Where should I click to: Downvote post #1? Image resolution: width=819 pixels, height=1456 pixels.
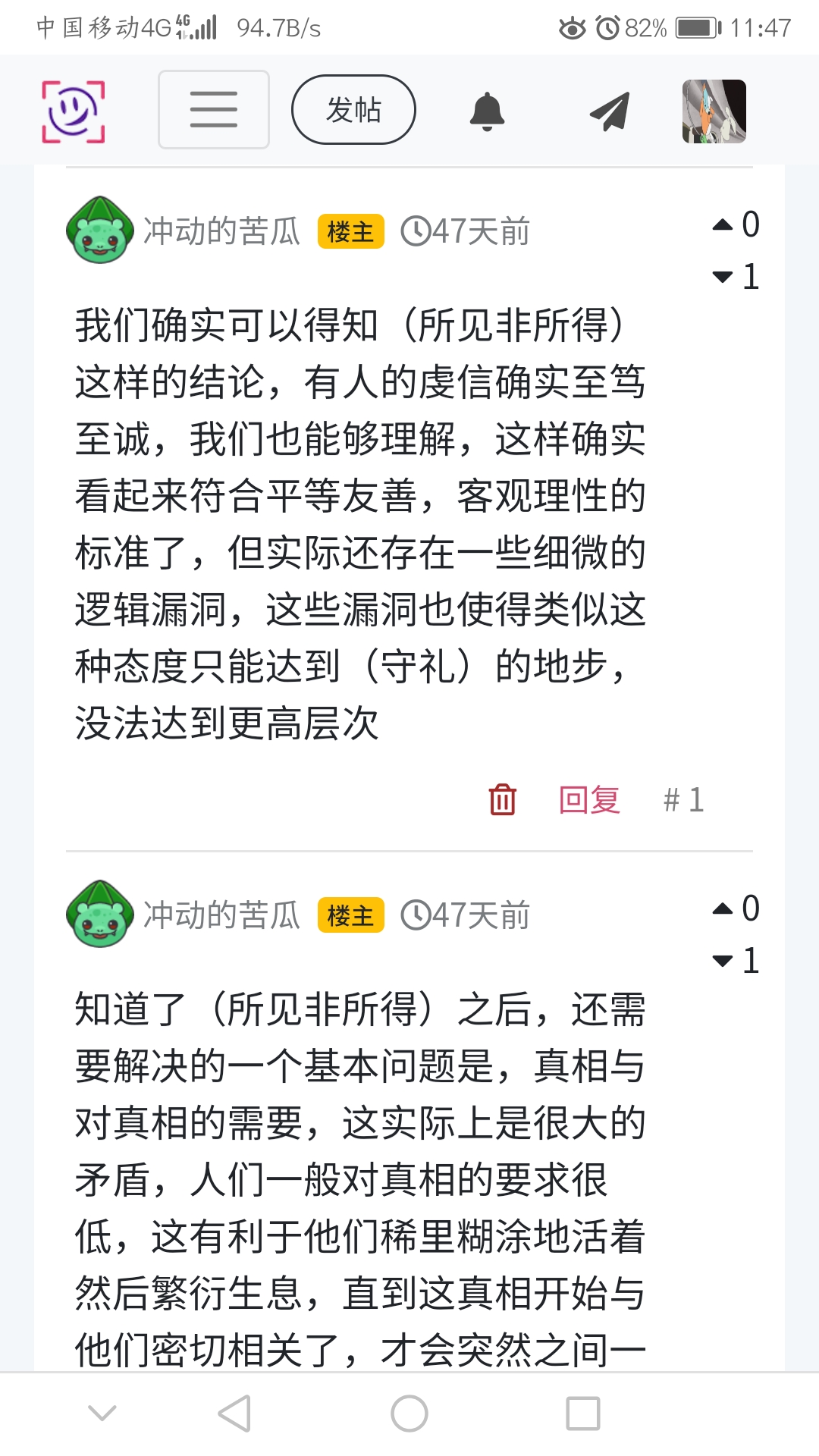click(x=723, y=277)
